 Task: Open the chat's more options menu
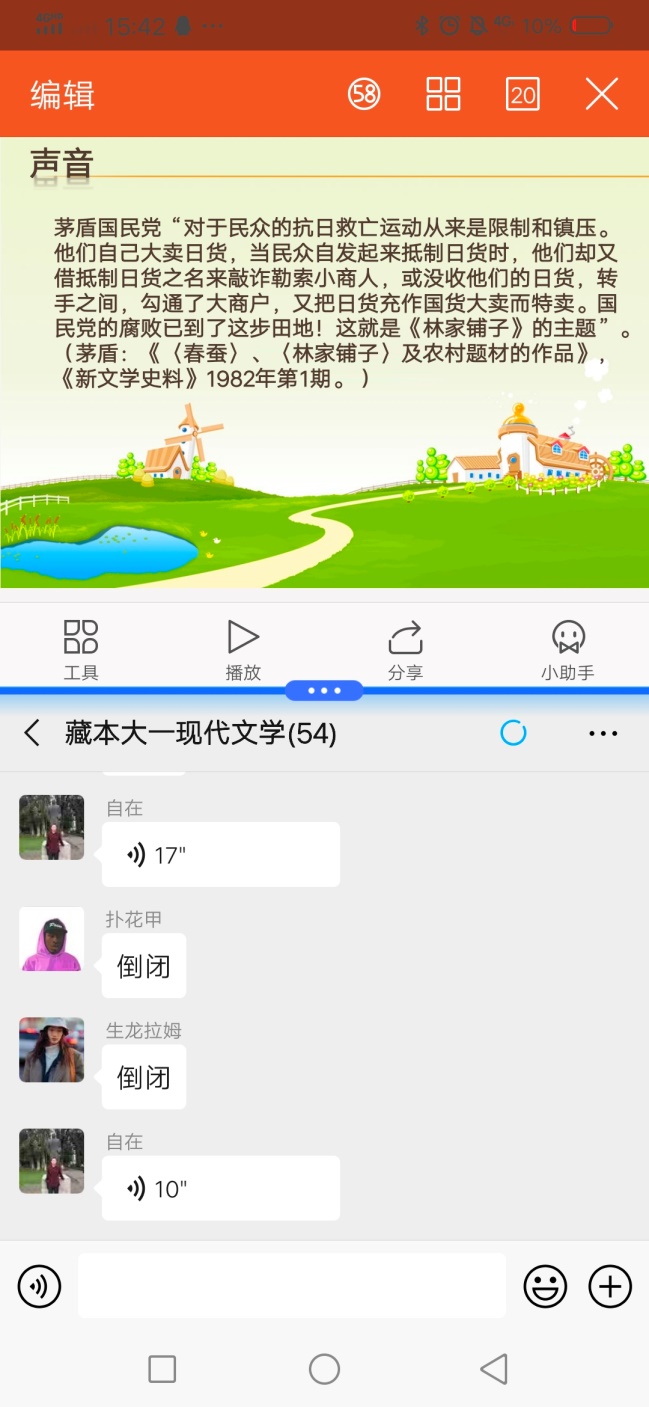click(603, 733)
